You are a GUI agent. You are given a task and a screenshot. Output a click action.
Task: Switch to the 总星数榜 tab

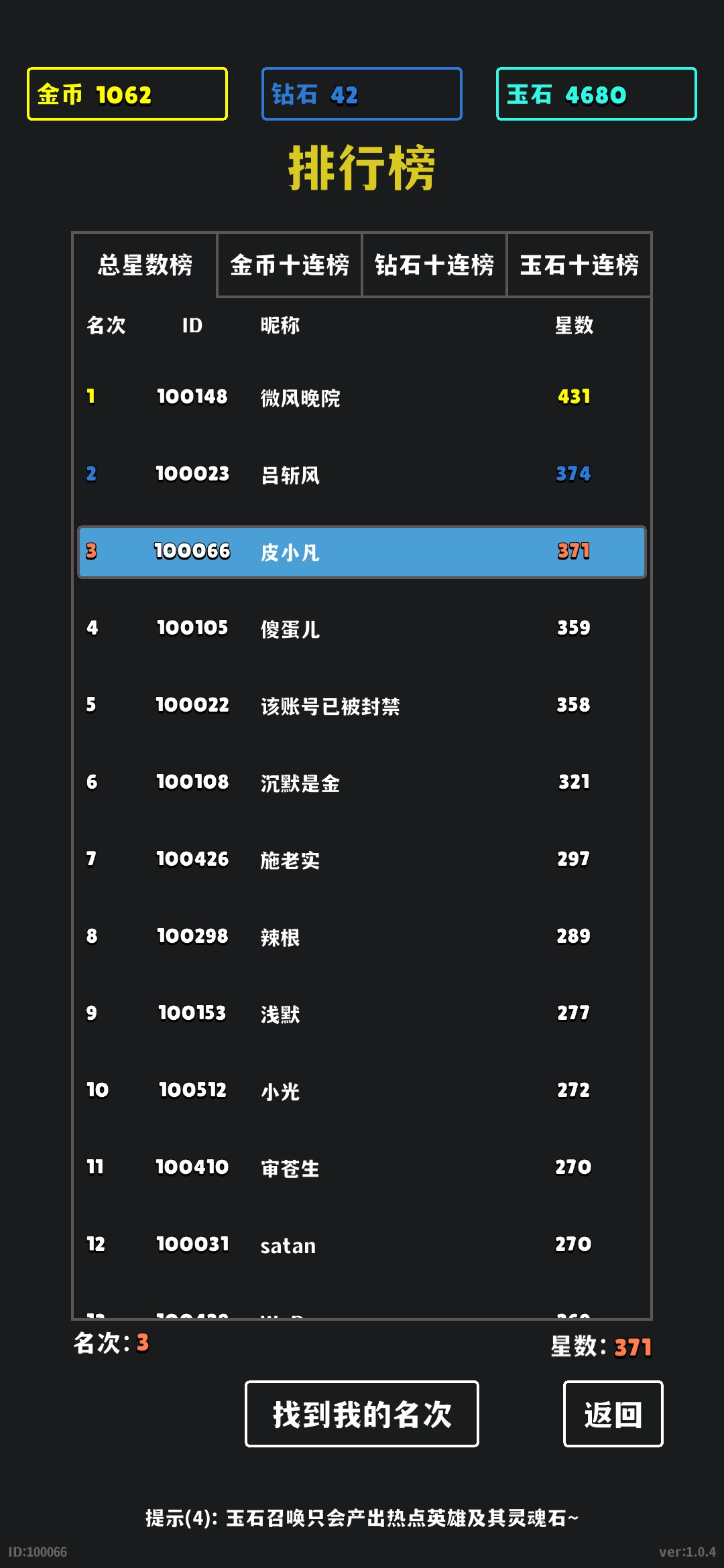click(x=145, y=265)
